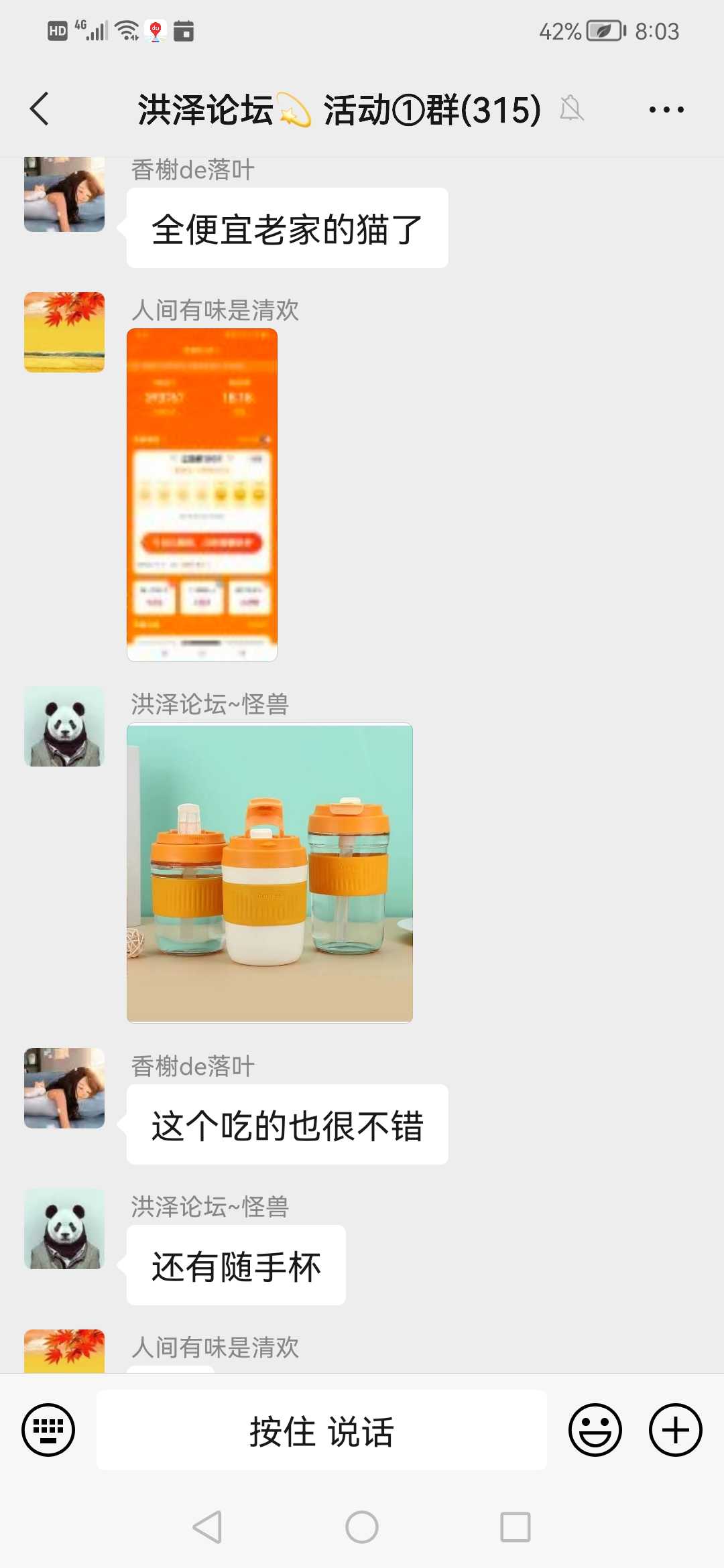Switch to keyboard text input
This screenshot has height=1568, width=724.
click(48, 1429)
